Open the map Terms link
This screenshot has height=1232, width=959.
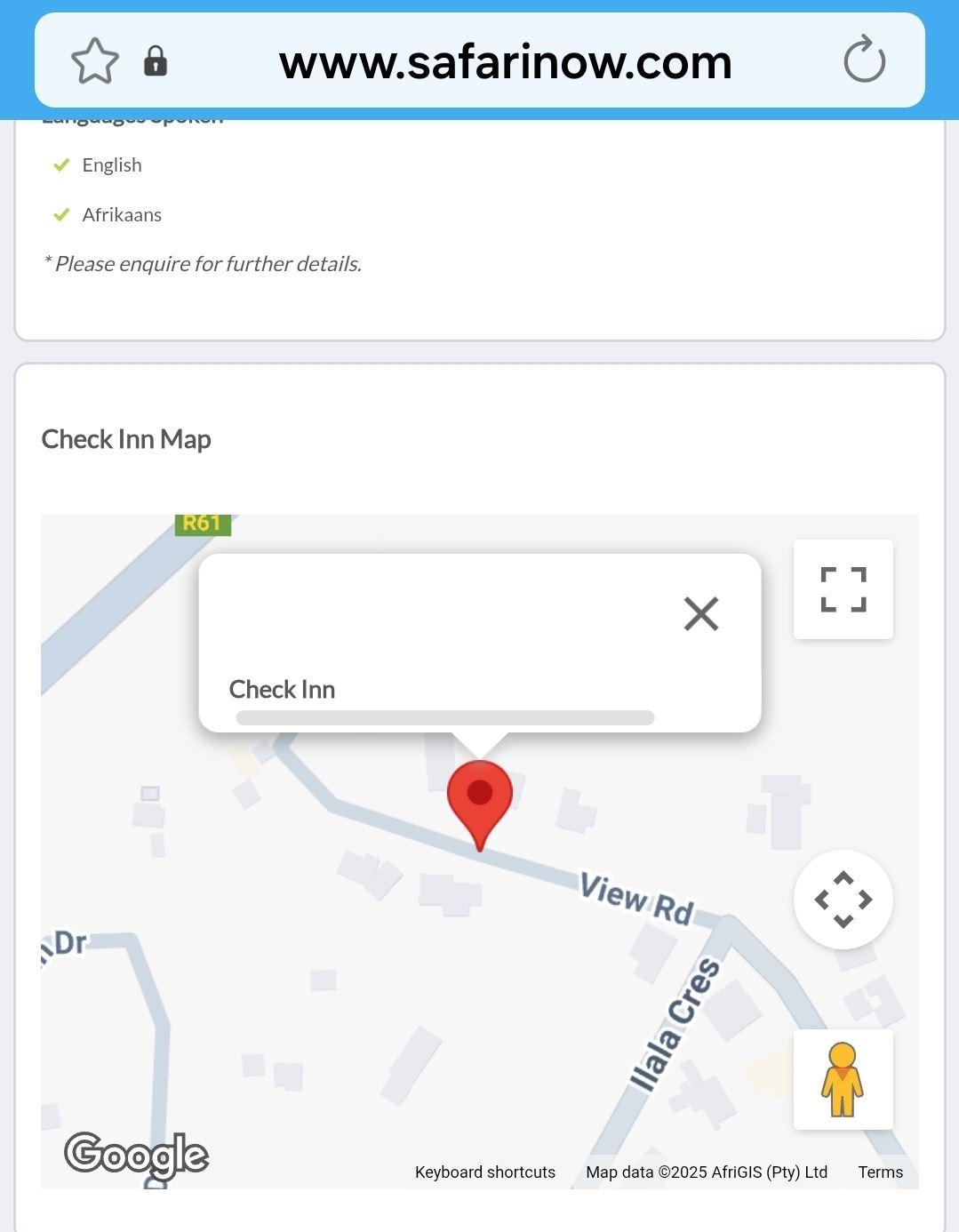coord(880,1172)
